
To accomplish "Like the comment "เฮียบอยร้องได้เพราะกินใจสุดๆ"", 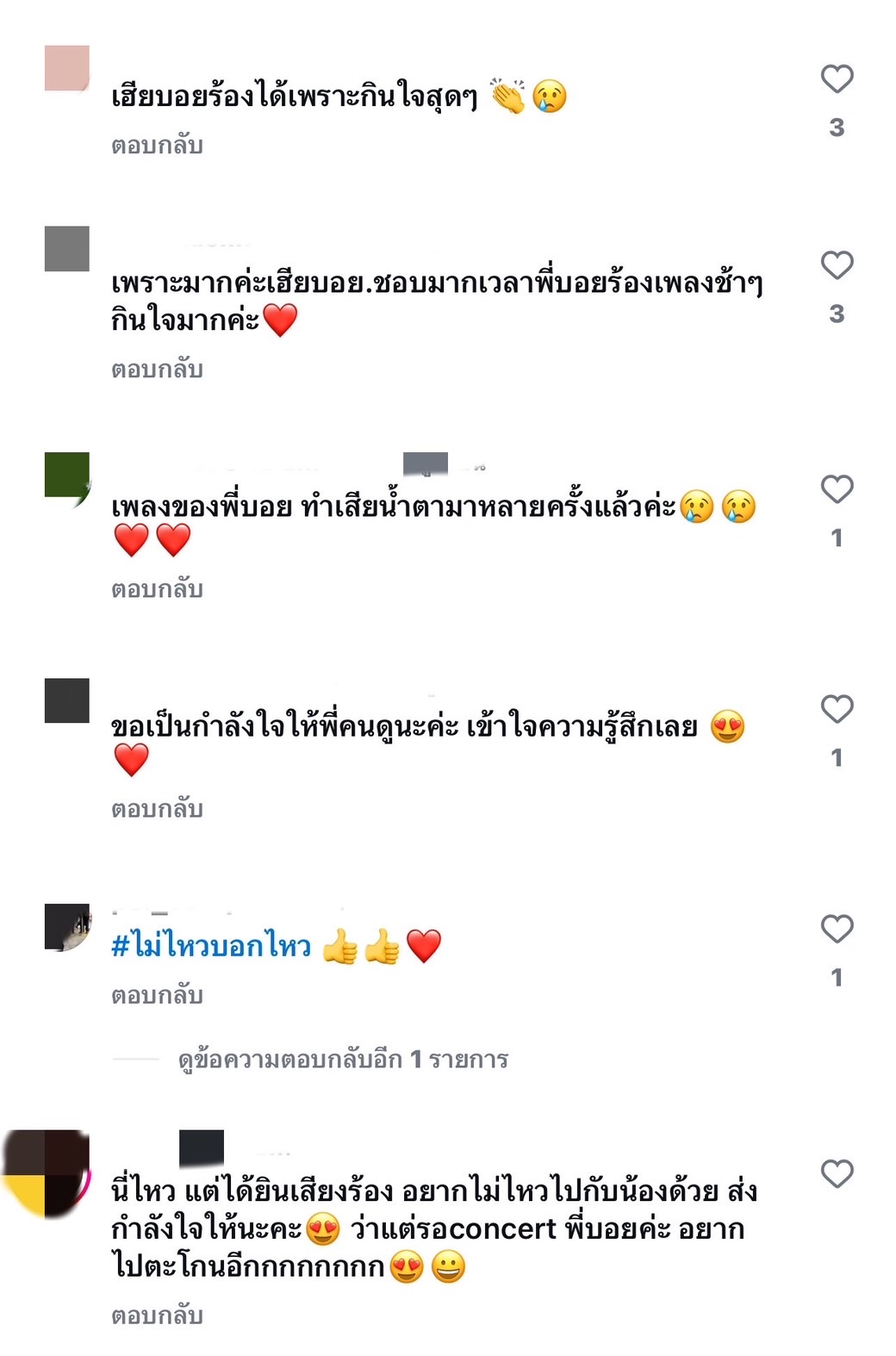I will click(836, 79).
